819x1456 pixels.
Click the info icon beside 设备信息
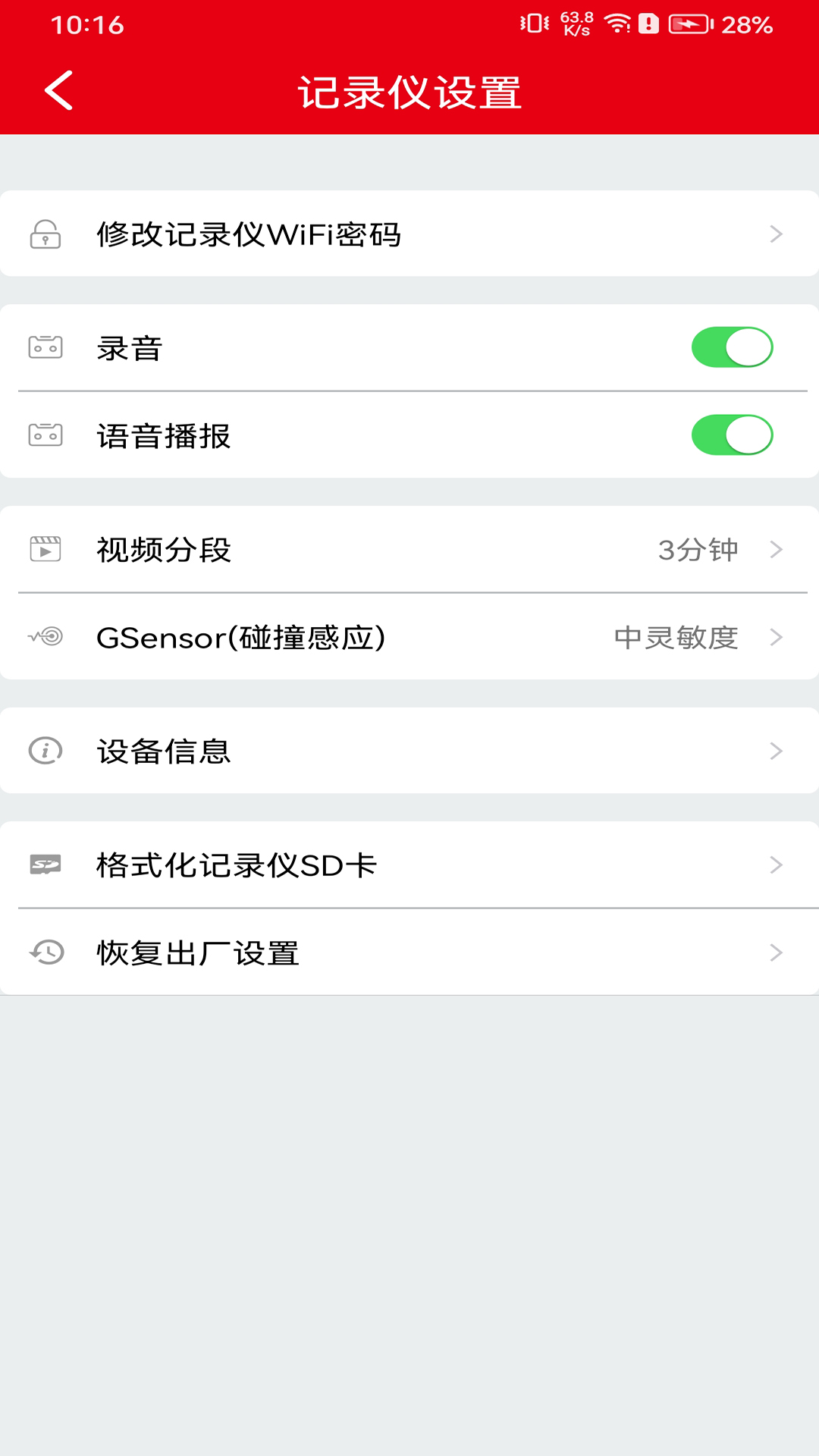[x=45, y=751]
